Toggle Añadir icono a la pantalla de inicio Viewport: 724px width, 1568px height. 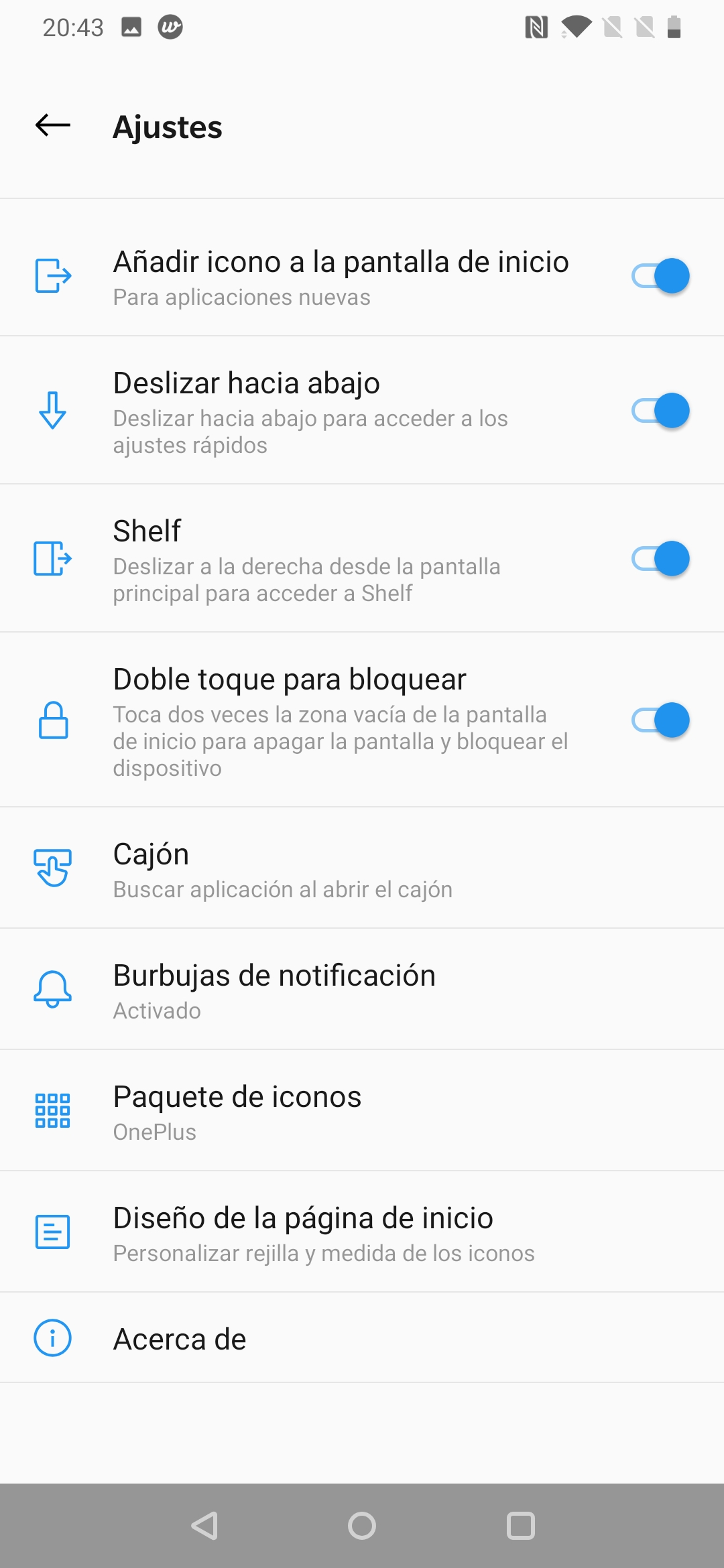click(x=660, y=276)
